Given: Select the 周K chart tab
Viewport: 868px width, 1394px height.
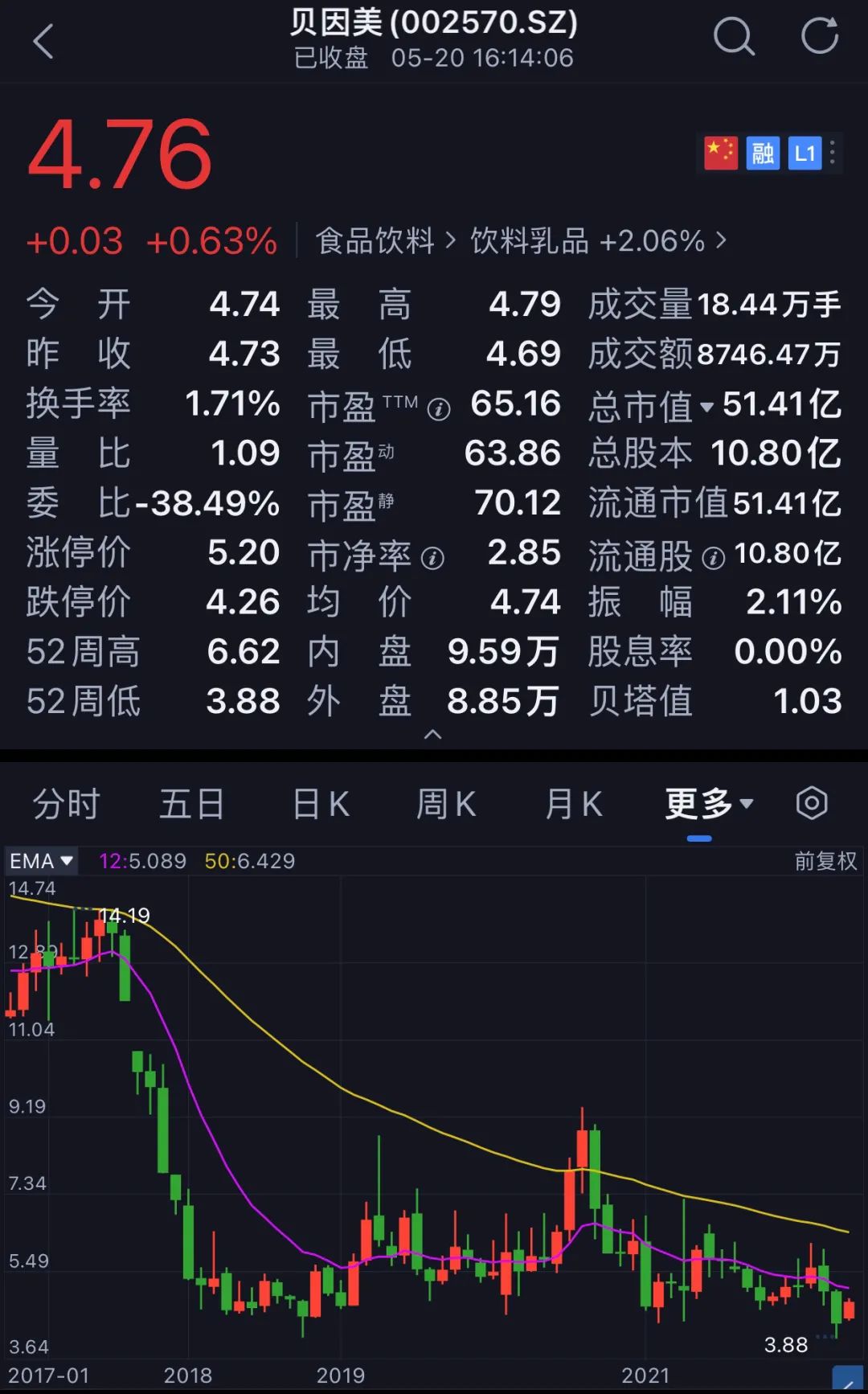Looking at the screenshot, I should (x=446, y=804).
